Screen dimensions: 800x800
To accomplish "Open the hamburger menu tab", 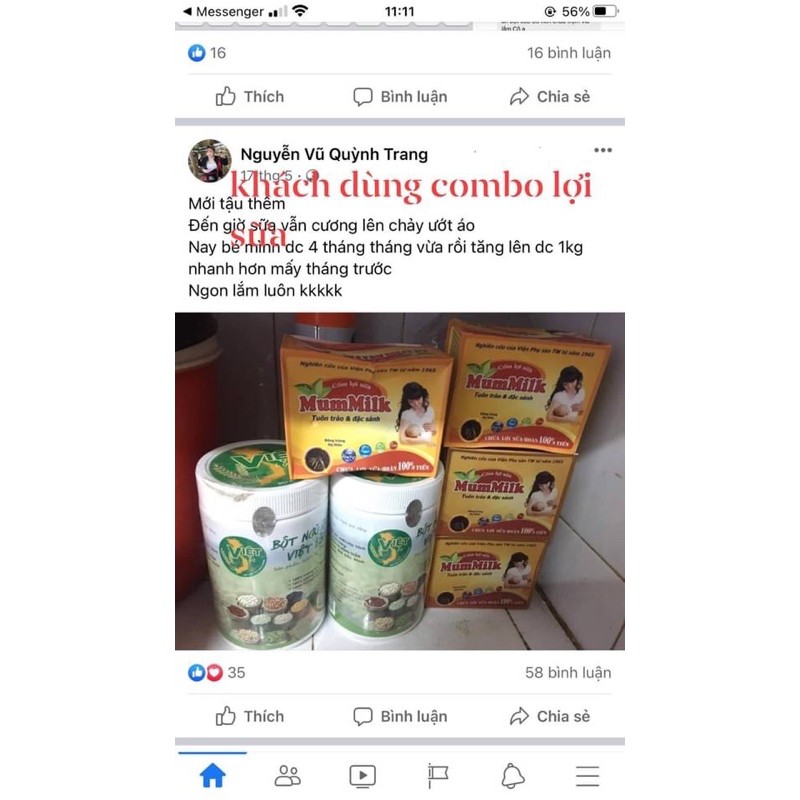I will pyautogui.click(x=587, y=775).
